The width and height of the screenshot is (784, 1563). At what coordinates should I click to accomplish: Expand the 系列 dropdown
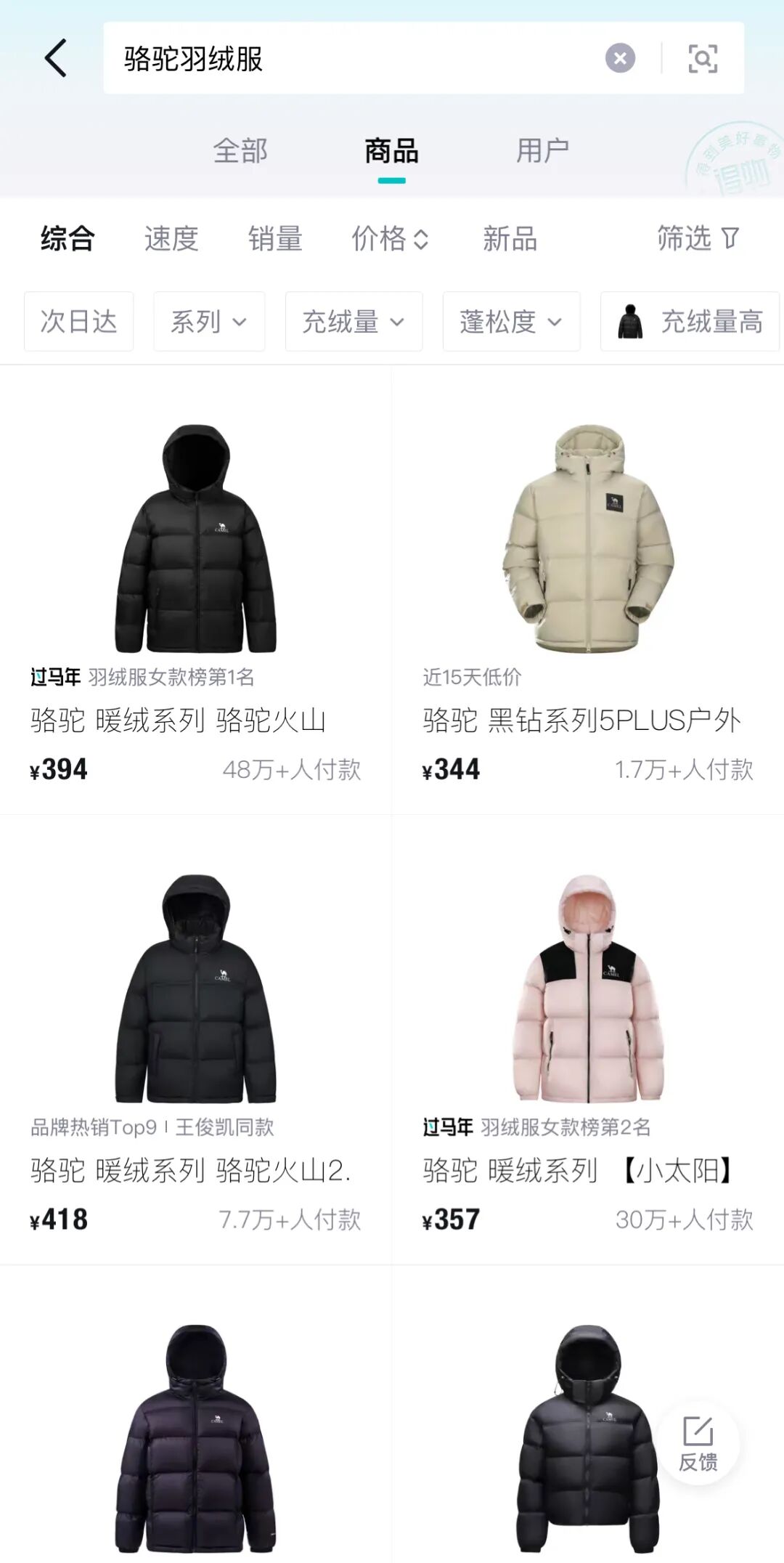pyautogui.click(x=209, y=321)
